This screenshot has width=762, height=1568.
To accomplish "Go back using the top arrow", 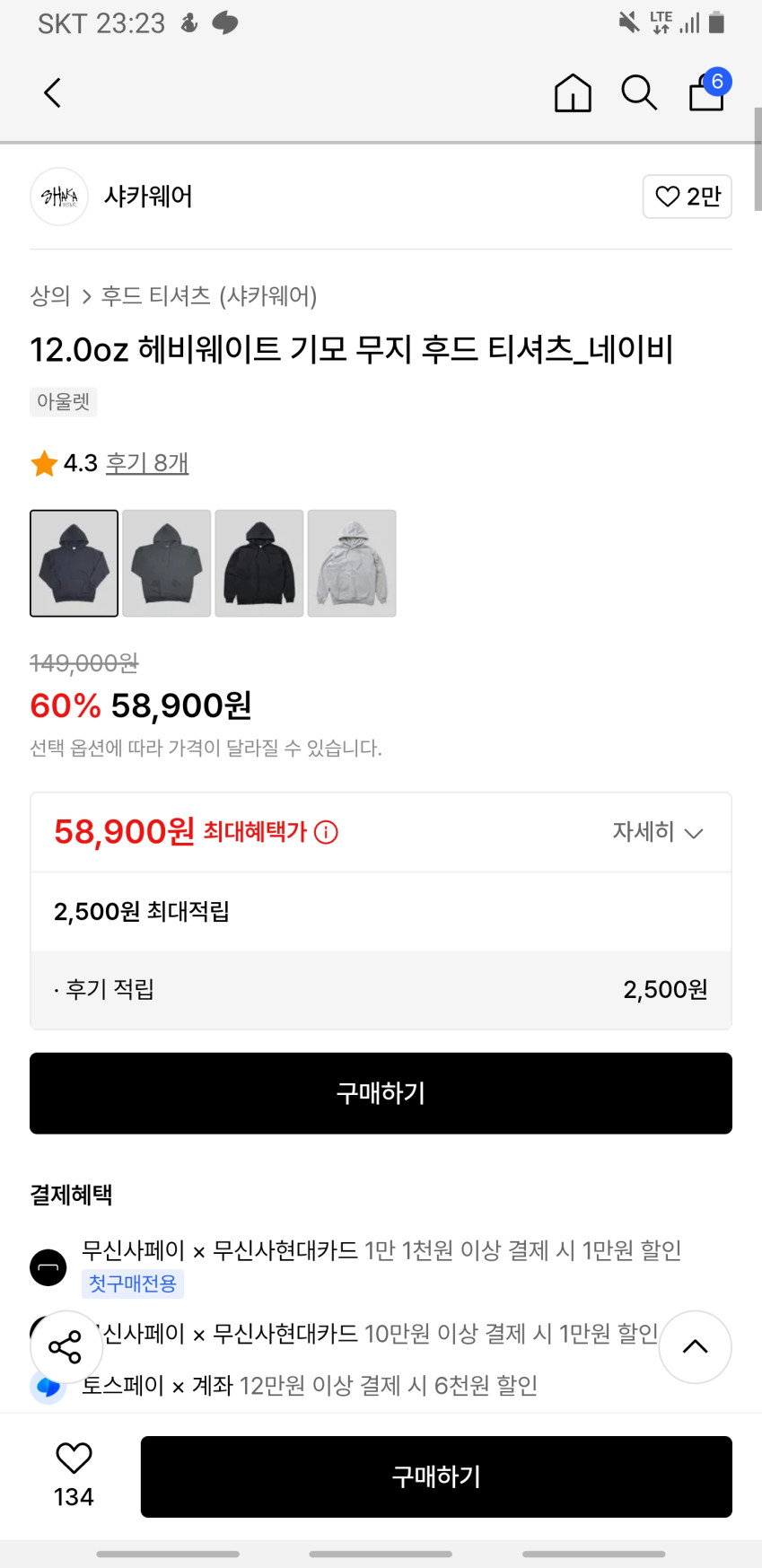I will [x=53, y=92].
